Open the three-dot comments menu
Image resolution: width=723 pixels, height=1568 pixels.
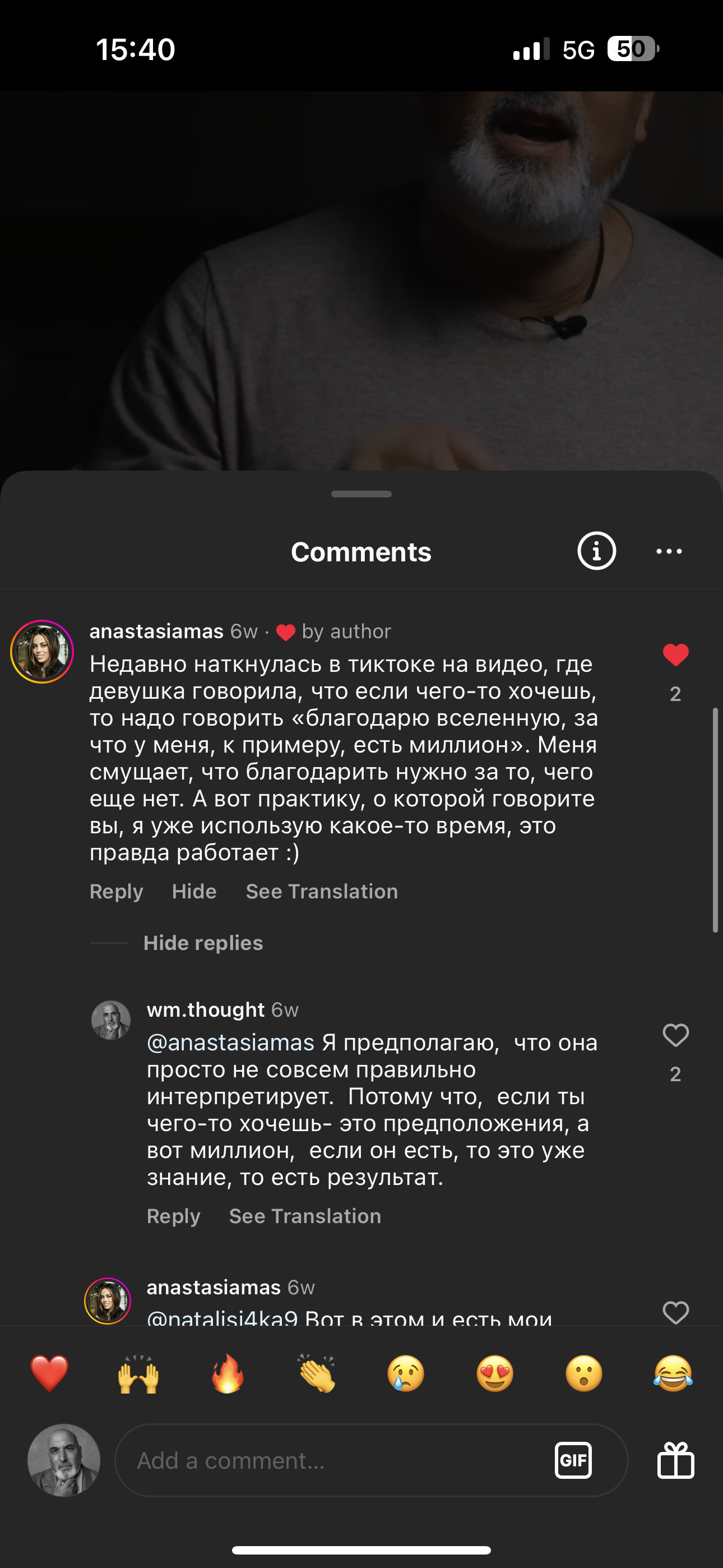pos(669,551)
